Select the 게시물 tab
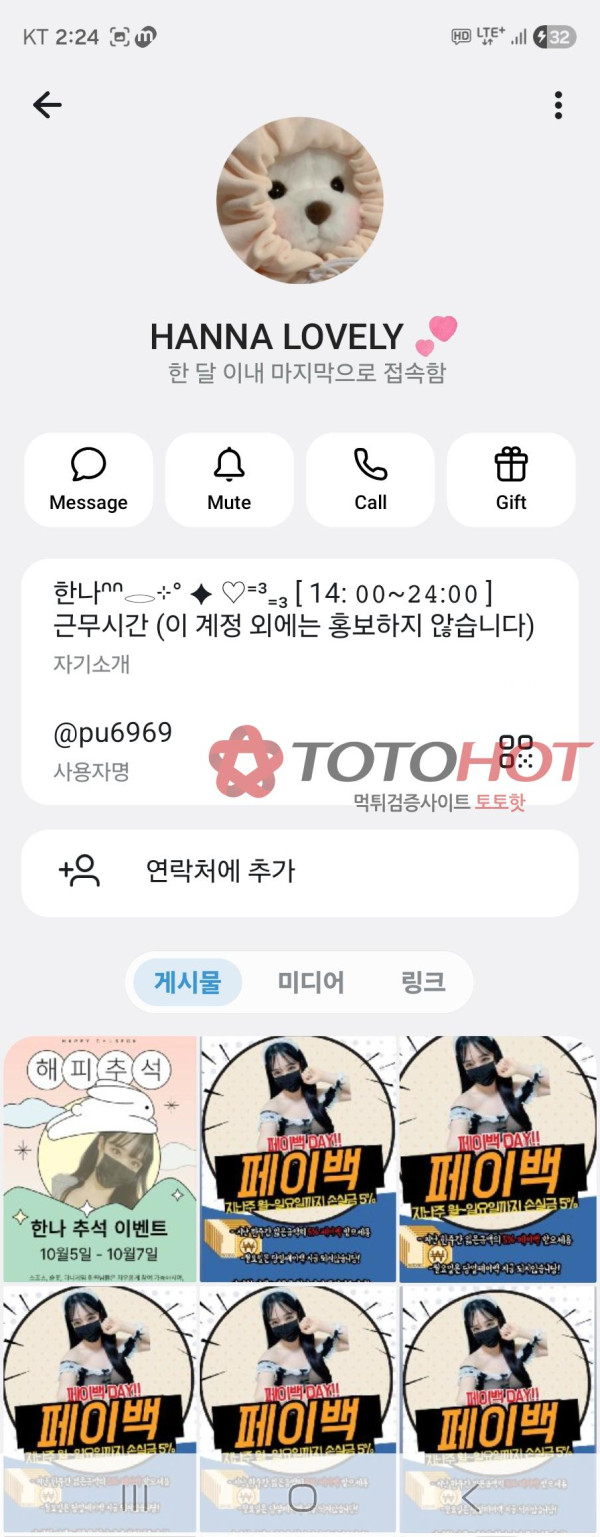Screen dimensions: 600x1537 (187, 982)
